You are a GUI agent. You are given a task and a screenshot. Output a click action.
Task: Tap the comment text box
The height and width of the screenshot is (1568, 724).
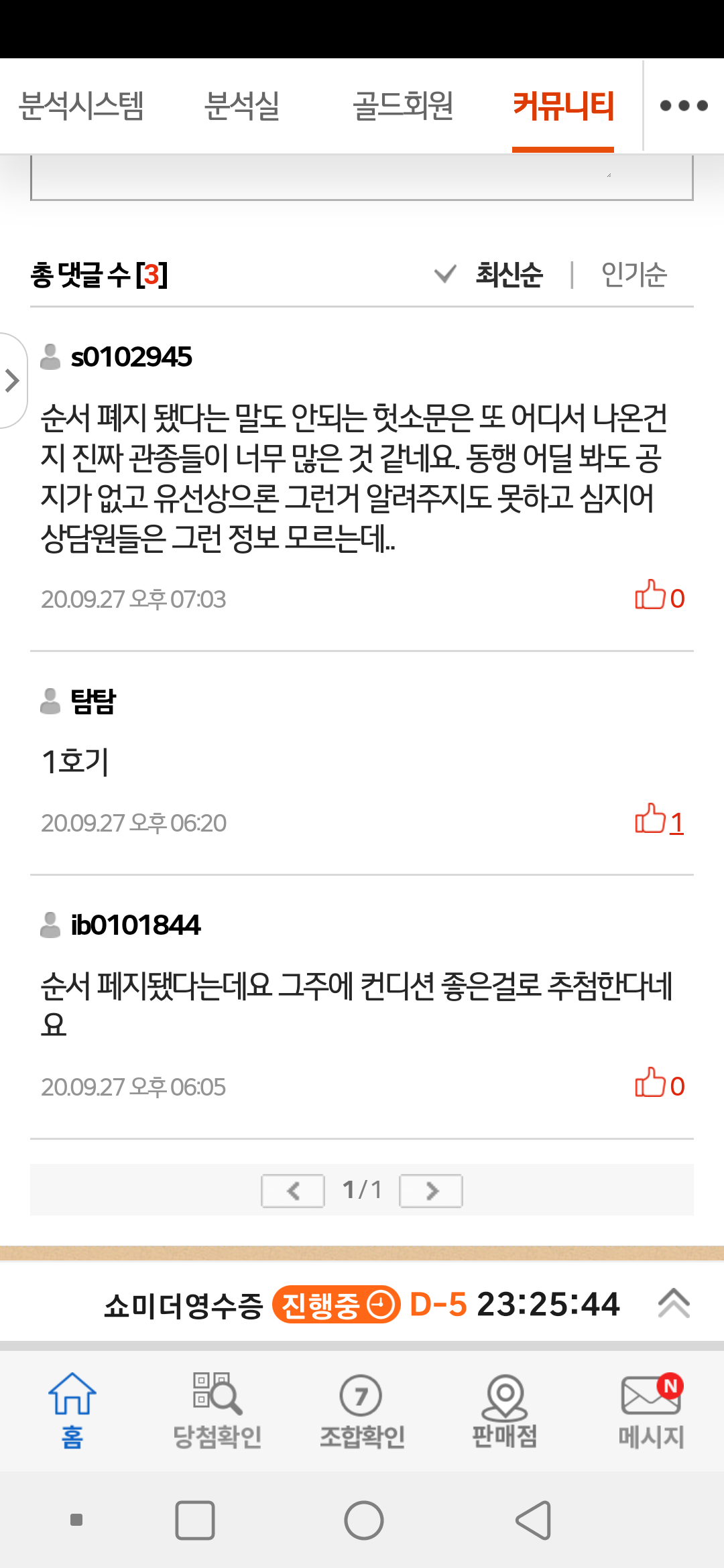(x=361, y=178)
